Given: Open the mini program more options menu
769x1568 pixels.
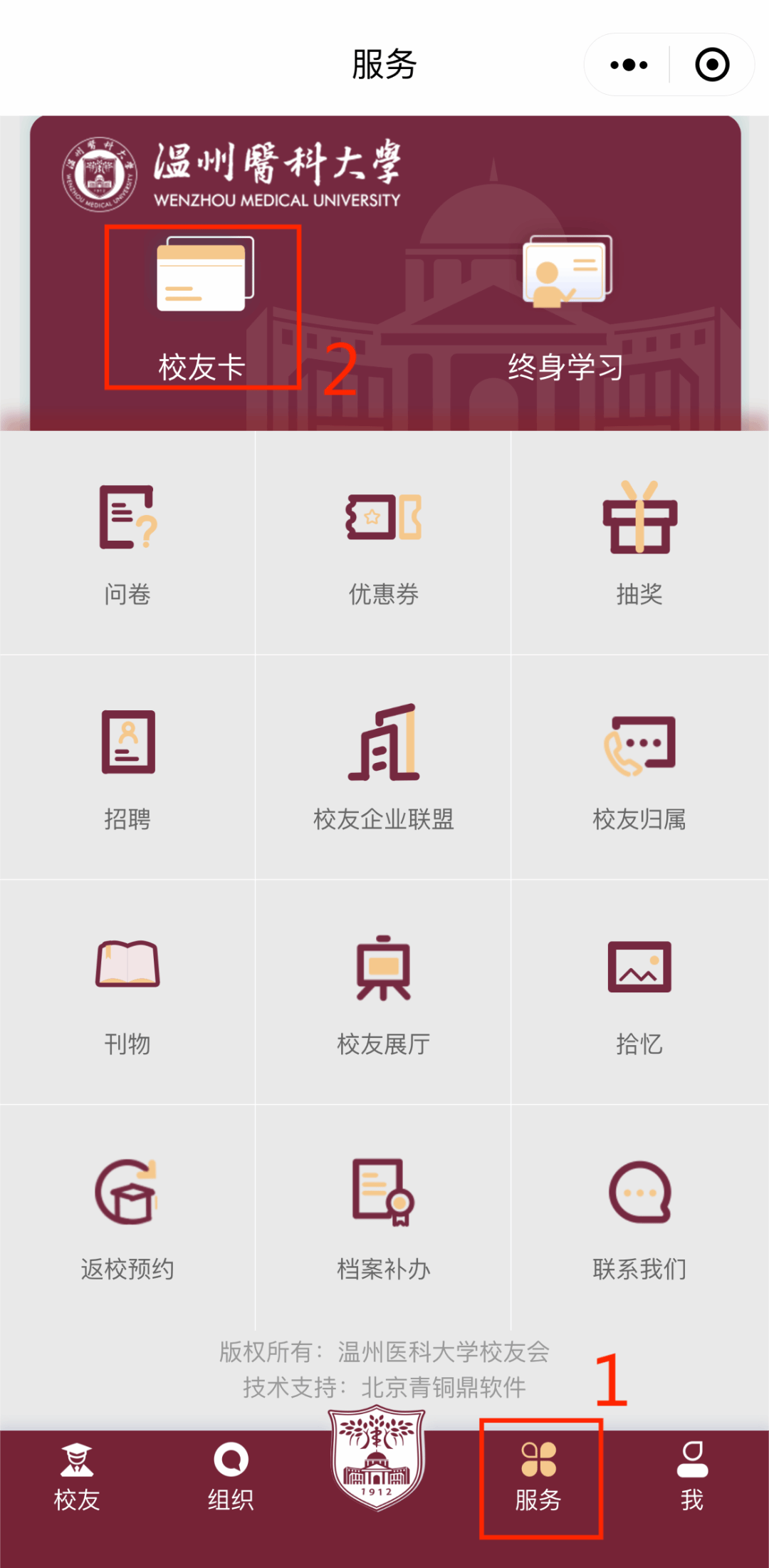Looking at the screenshot, I should coord(629,65).
